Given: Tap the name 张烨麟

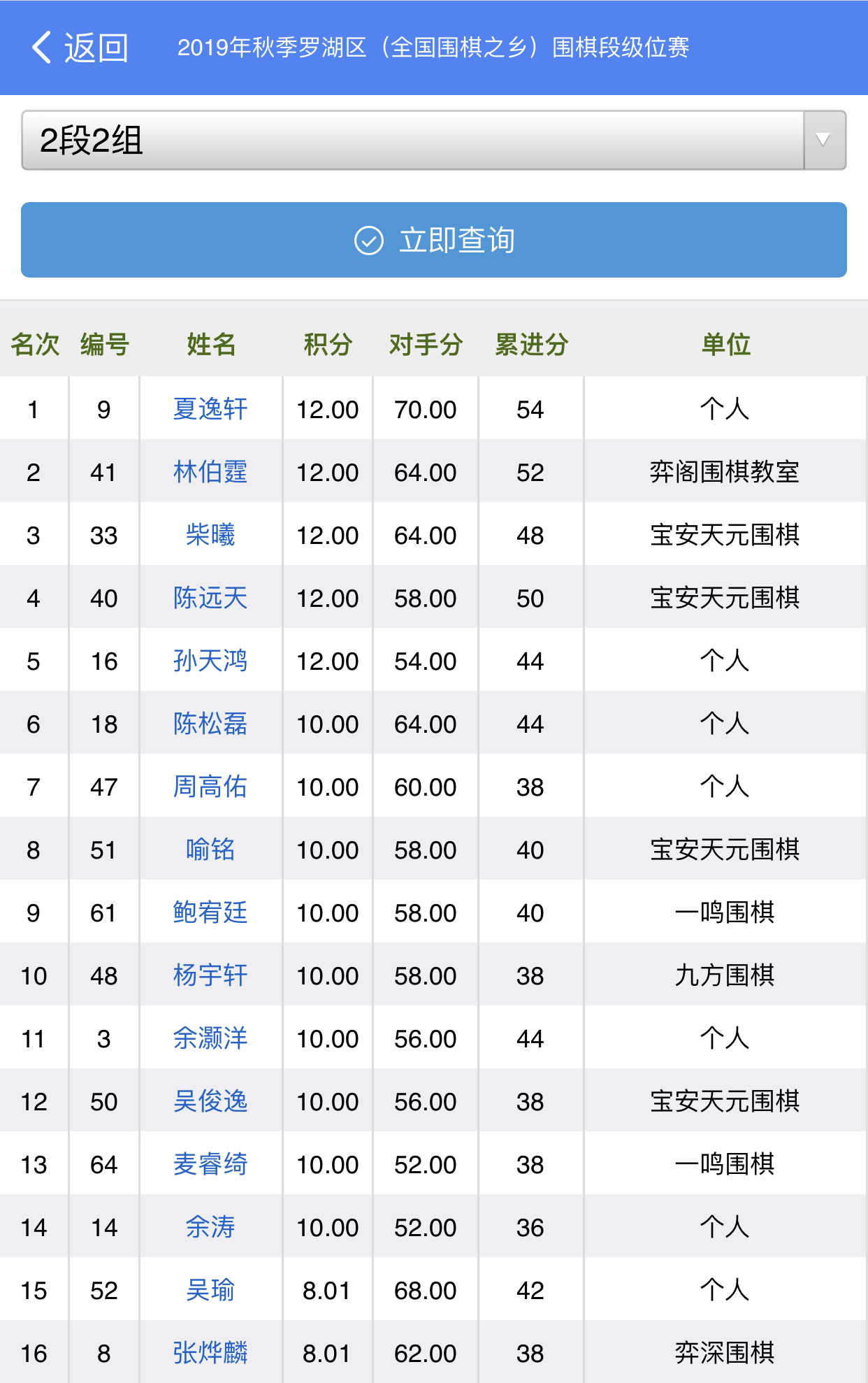Looking at the screenshot, I should coord(210,1353).
